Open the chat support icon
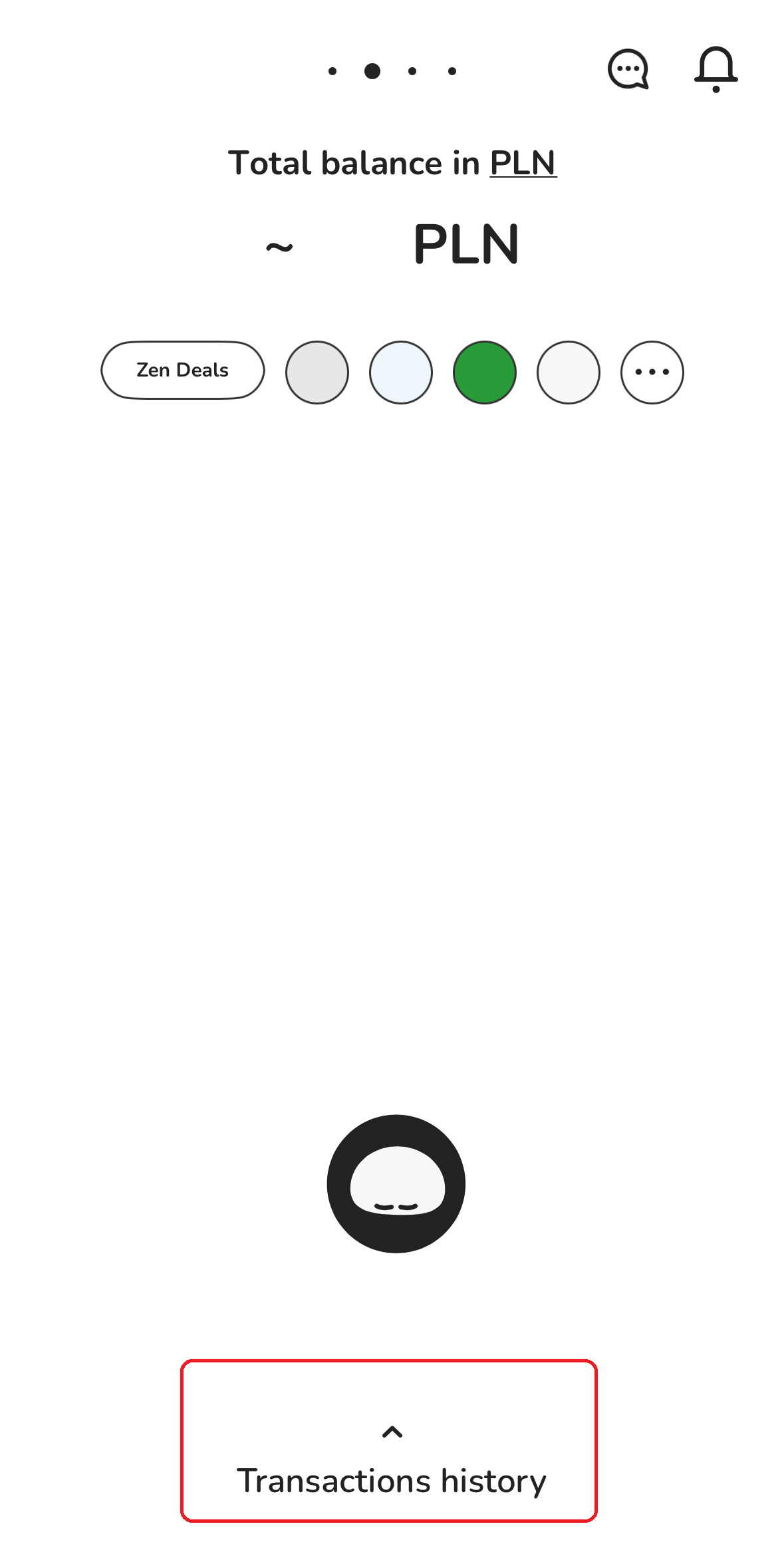 click(x=628, y=69)
